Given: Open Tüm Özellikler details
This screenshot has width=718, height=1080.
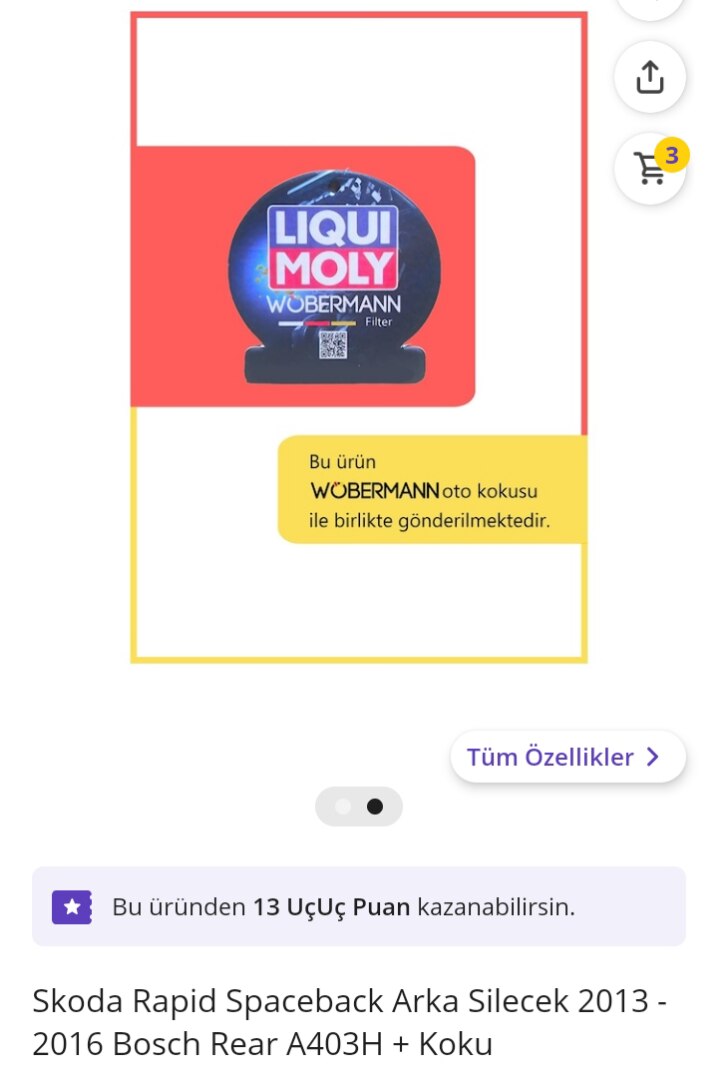Looking at the screenshot, I should pyautogui.click(x=567, y=757).
